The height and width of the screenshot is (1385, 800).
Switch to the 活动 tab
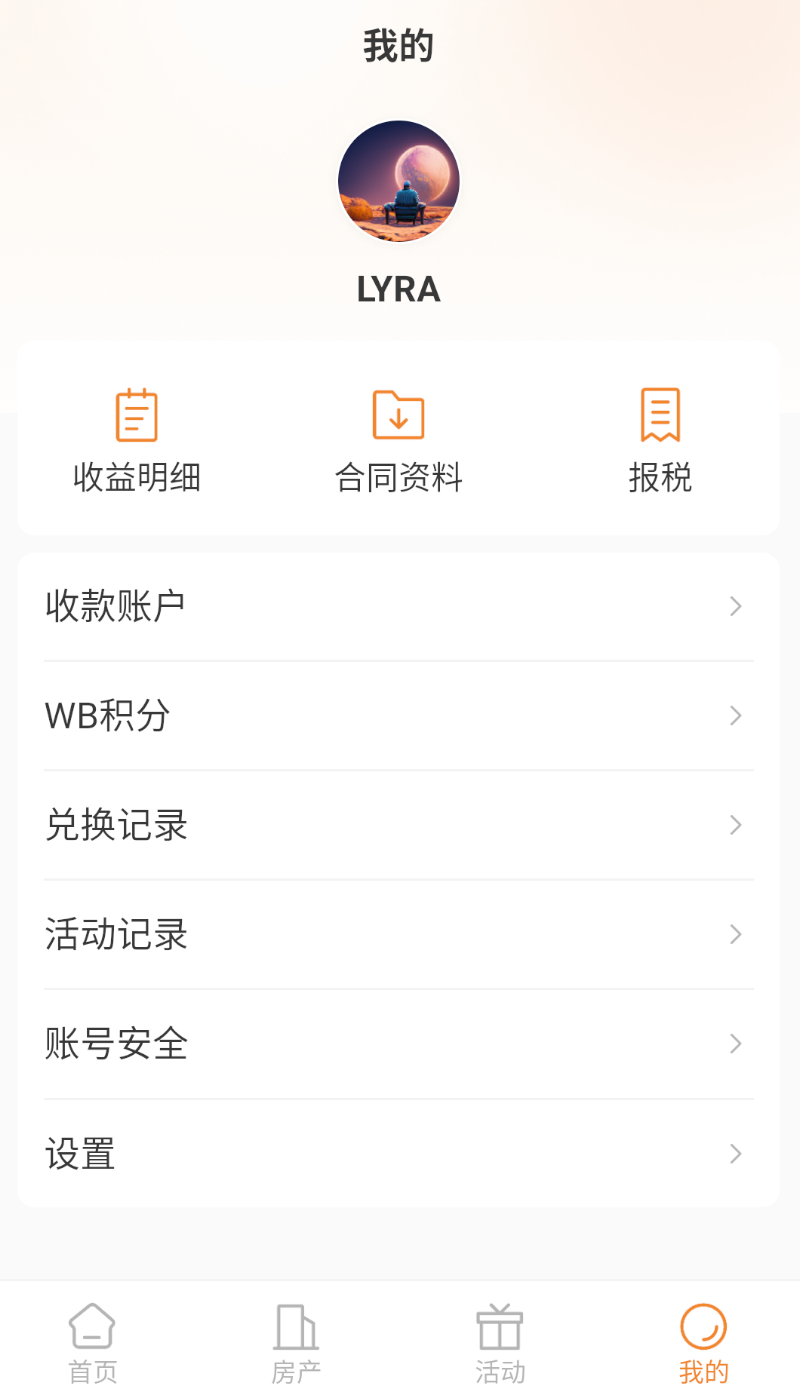(500, 1342)
